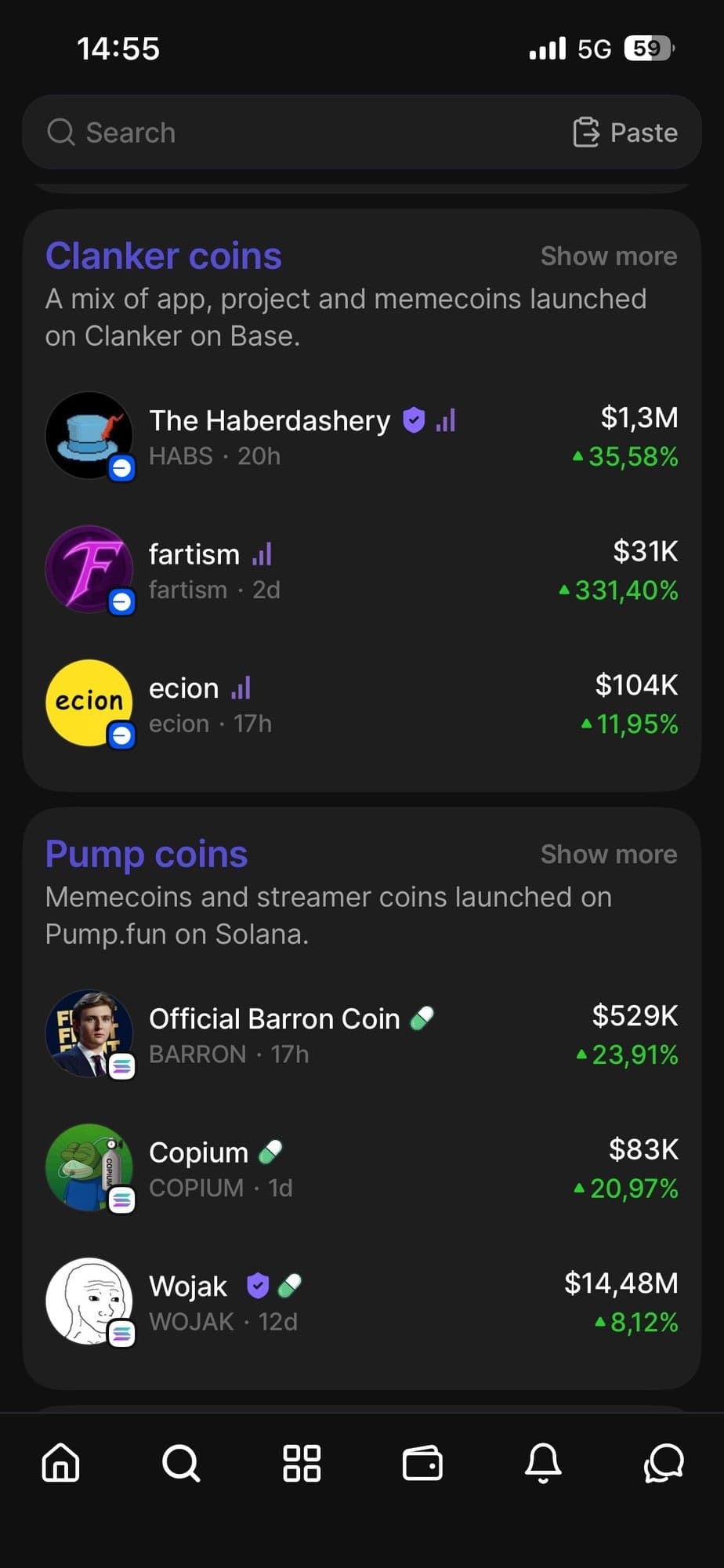Open the Wojak coin row
The width and height of the screenshot is (724, 1568).
pyautogui.click(x=360, y=1301)
